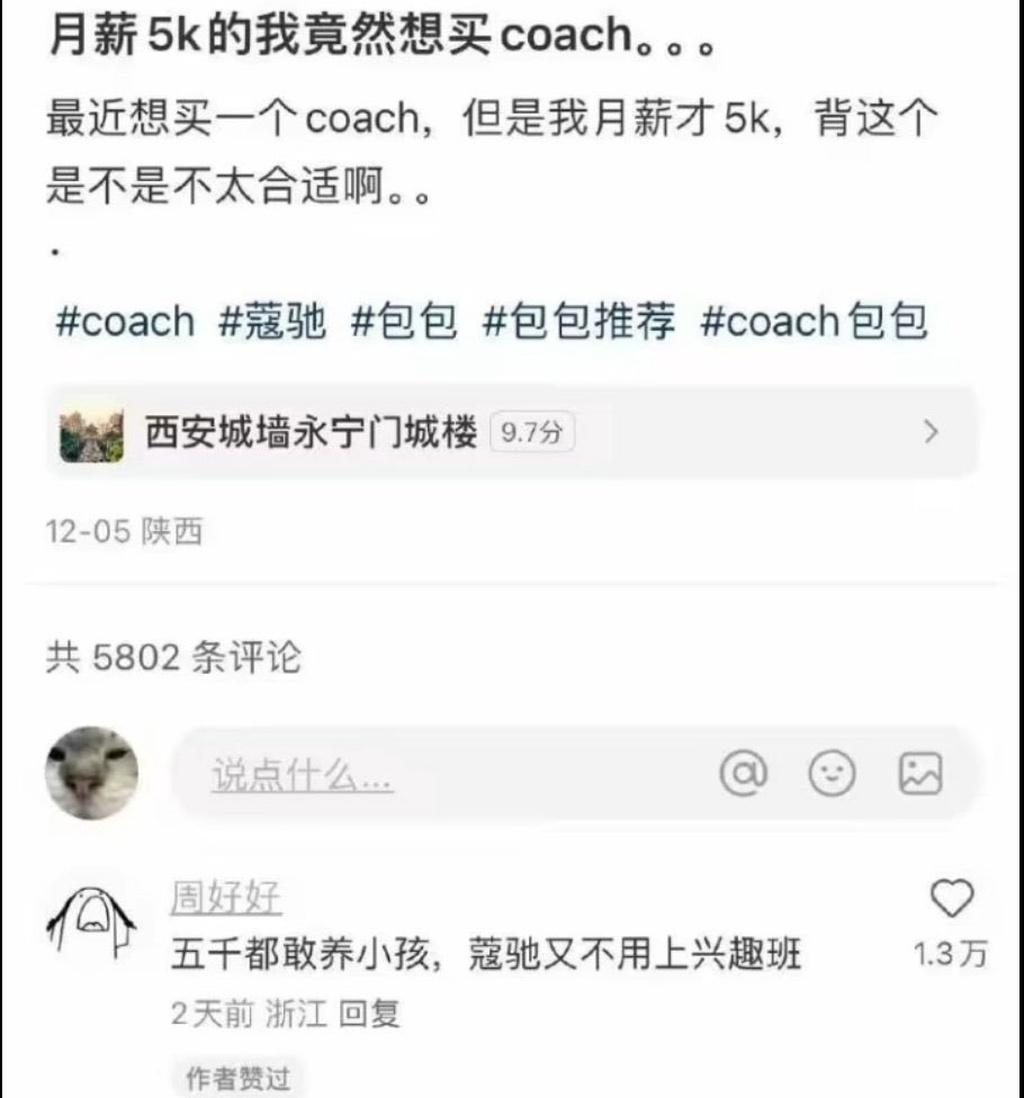Like 周好好's comment

[951, 900]
